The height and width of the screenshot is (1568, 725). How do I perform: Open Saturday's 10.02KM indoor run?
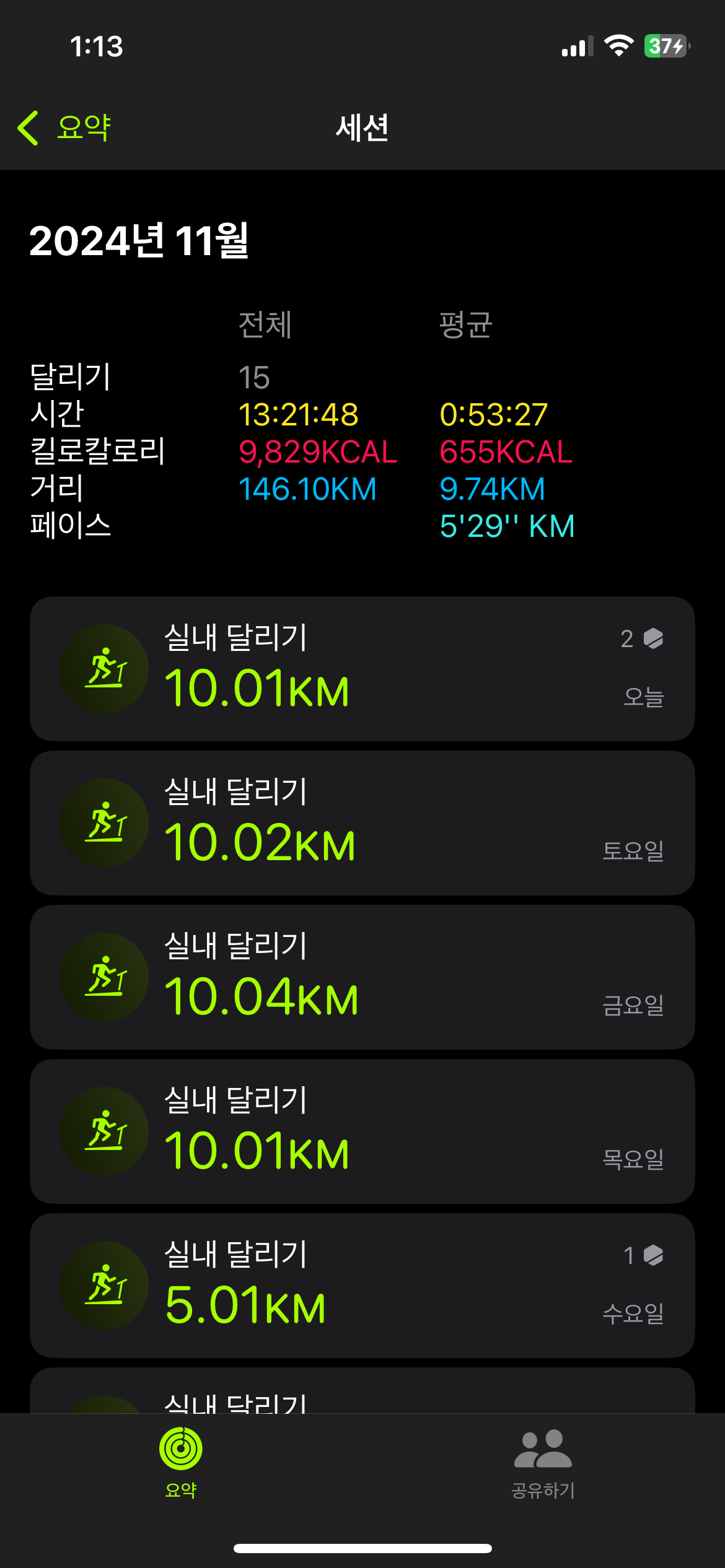[362, 823]
